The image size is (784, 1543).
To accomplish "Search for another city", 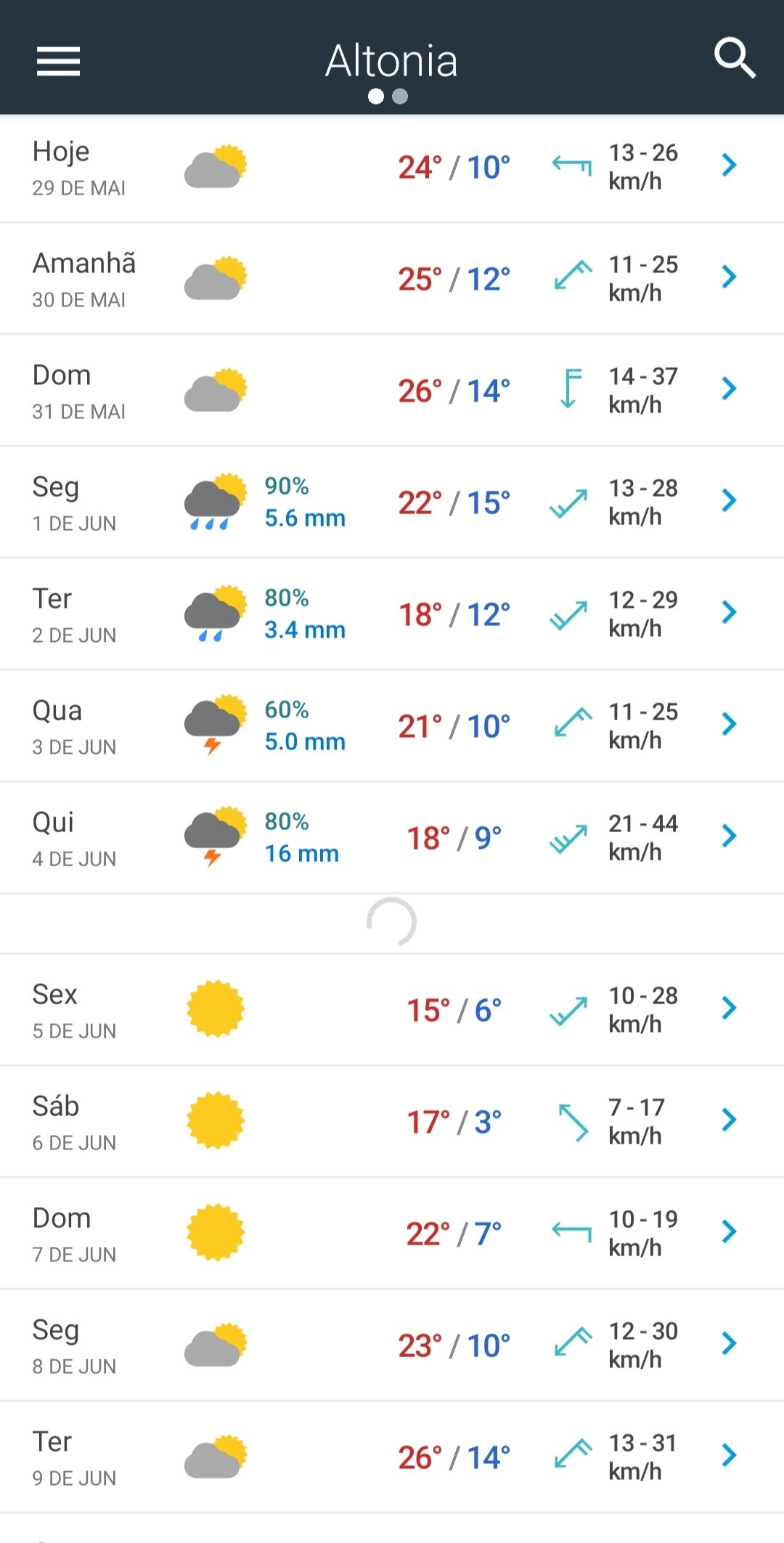I will click(735, 58).
